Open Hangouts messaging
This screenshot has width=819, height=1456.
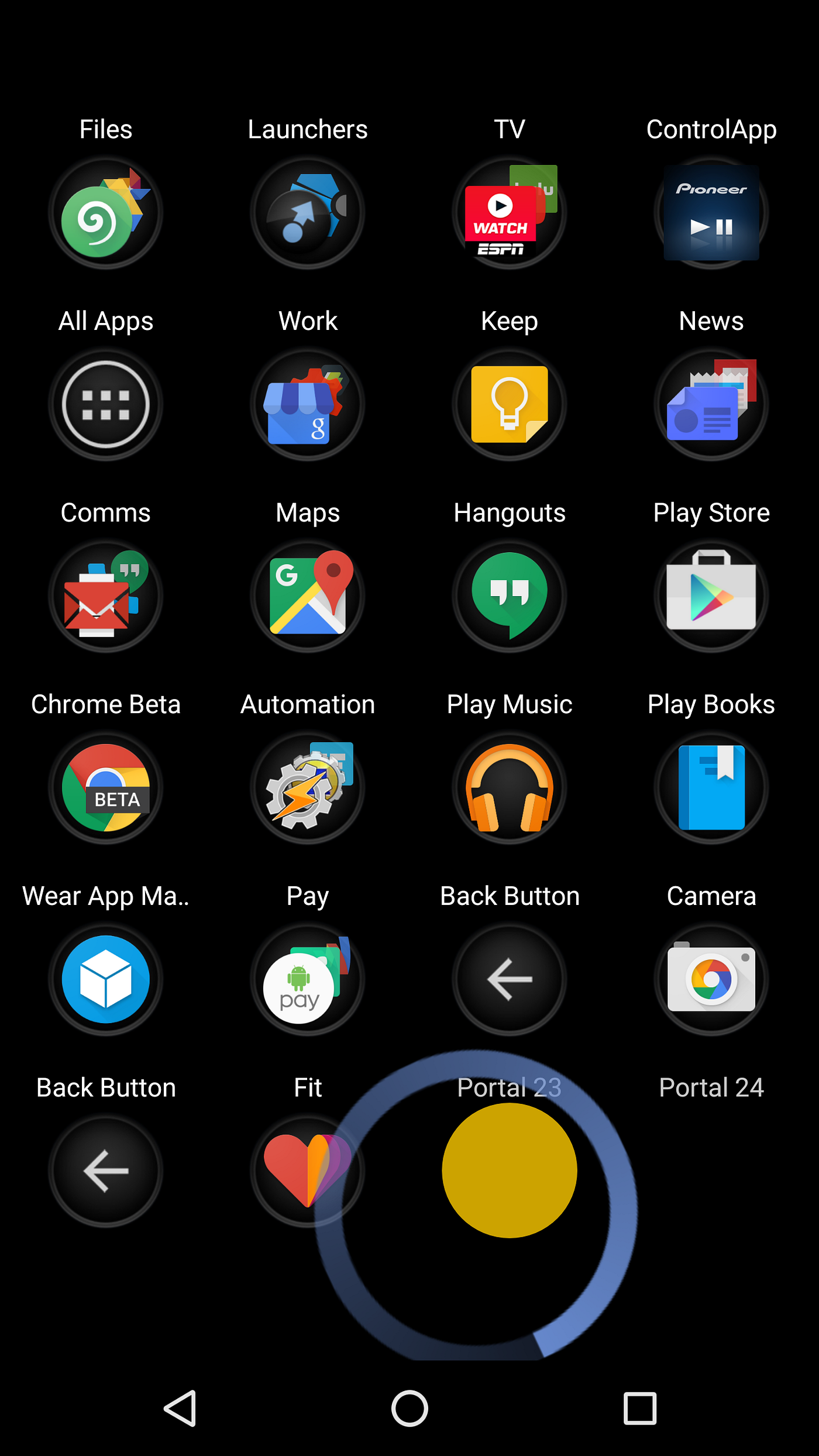click(x=508, y=596)
